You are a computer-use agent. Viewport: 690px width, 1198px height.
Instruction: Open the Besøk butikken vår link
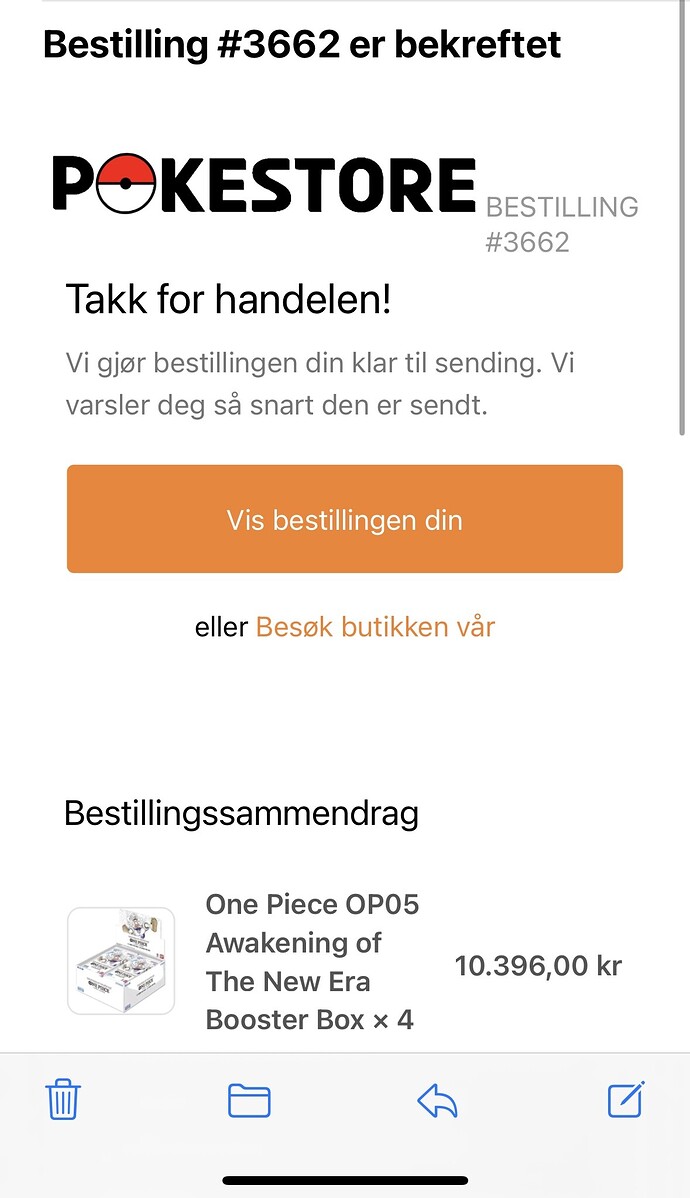[375, 627]
